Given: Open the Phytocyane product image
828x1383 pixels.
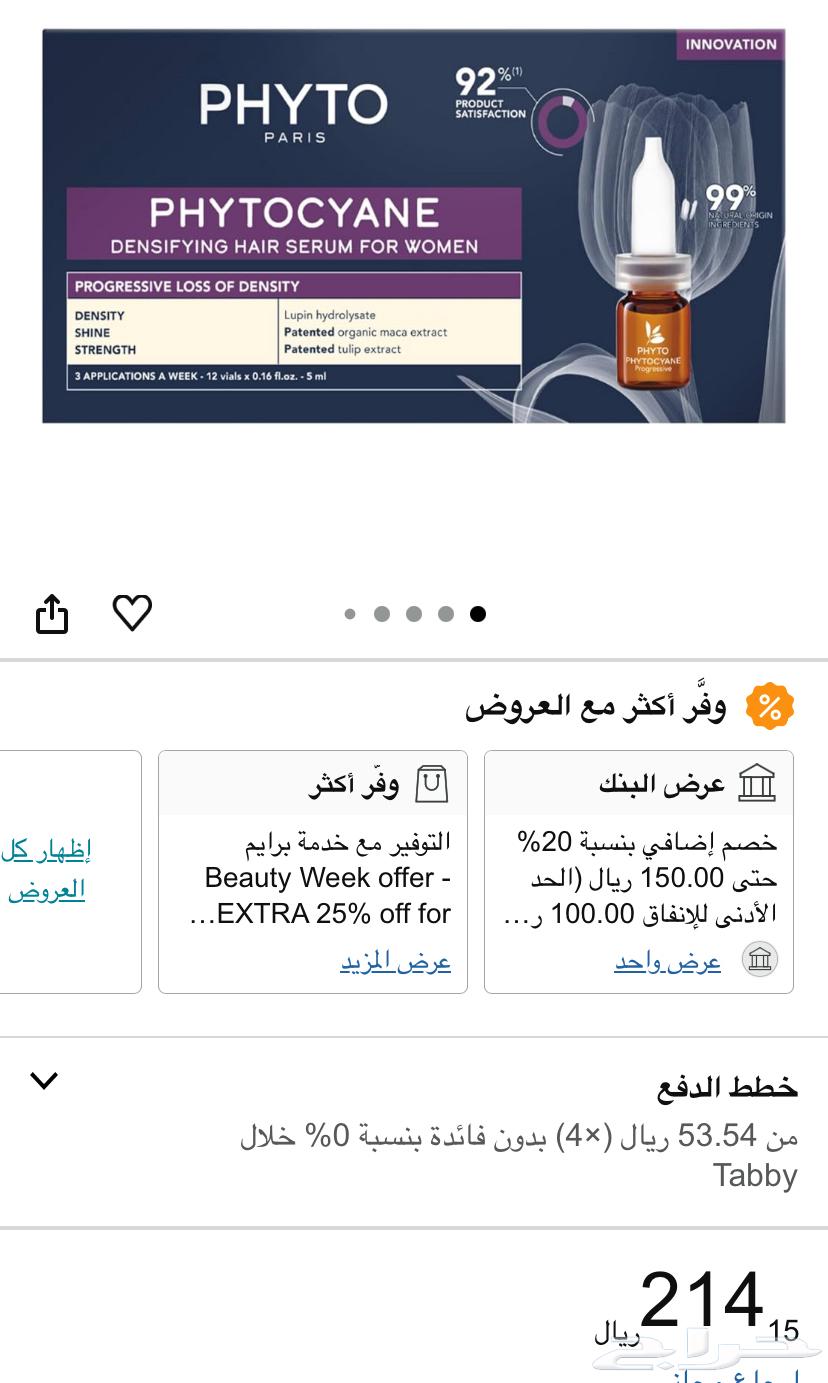Looking at the screenshot, I should [x=413, y=226].
